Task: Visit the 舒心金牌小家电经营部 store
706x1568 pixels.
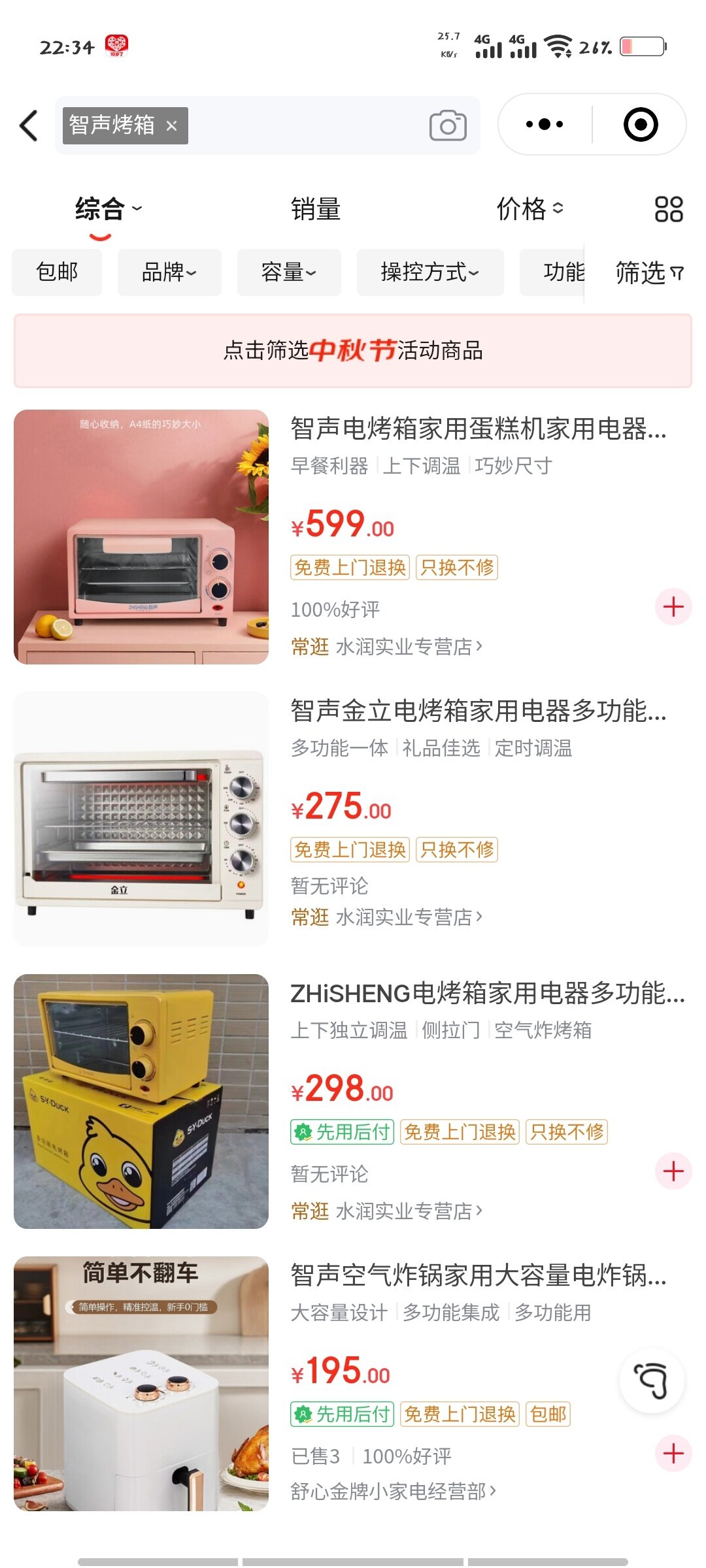Action: tap(393, 1491)
